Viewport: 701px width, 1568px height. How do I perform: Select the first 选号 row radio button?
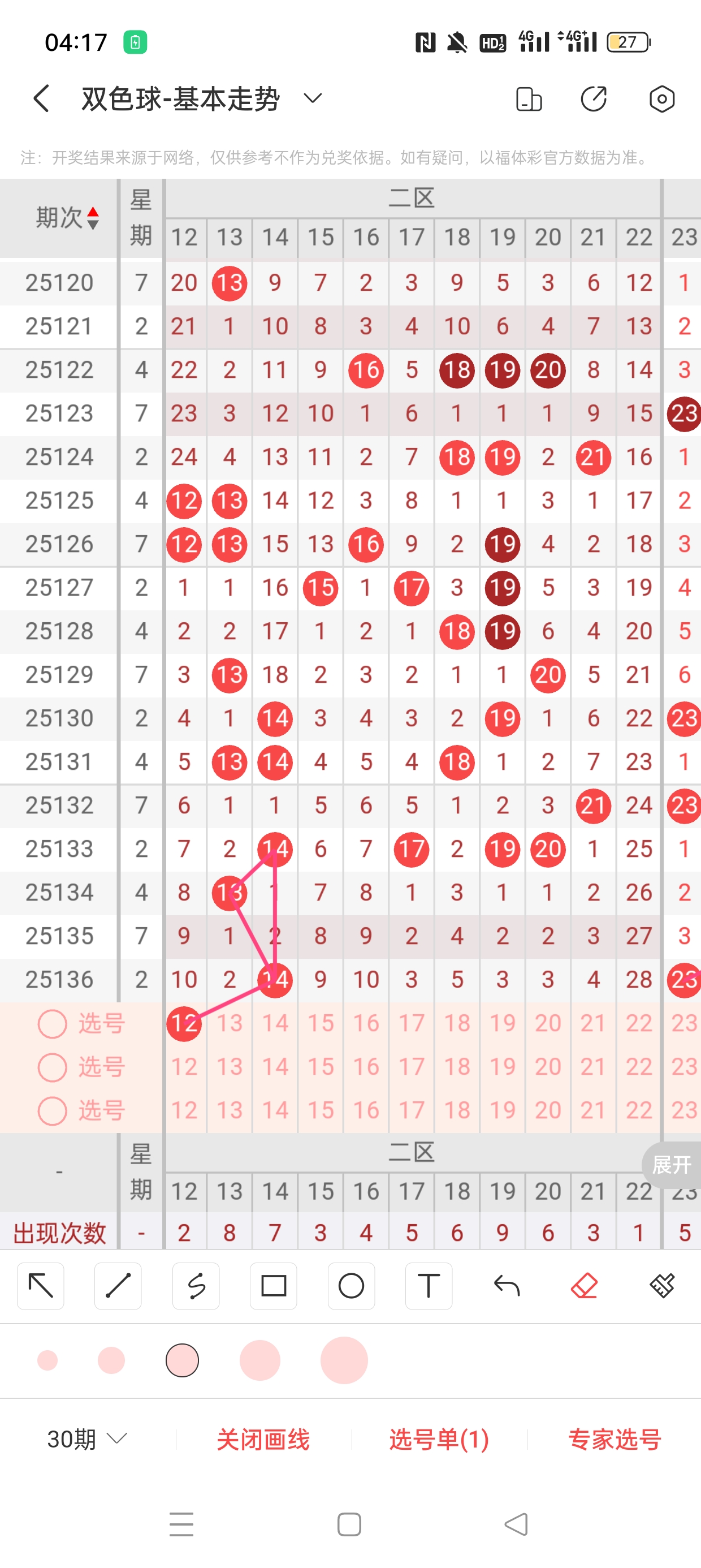53,1024
